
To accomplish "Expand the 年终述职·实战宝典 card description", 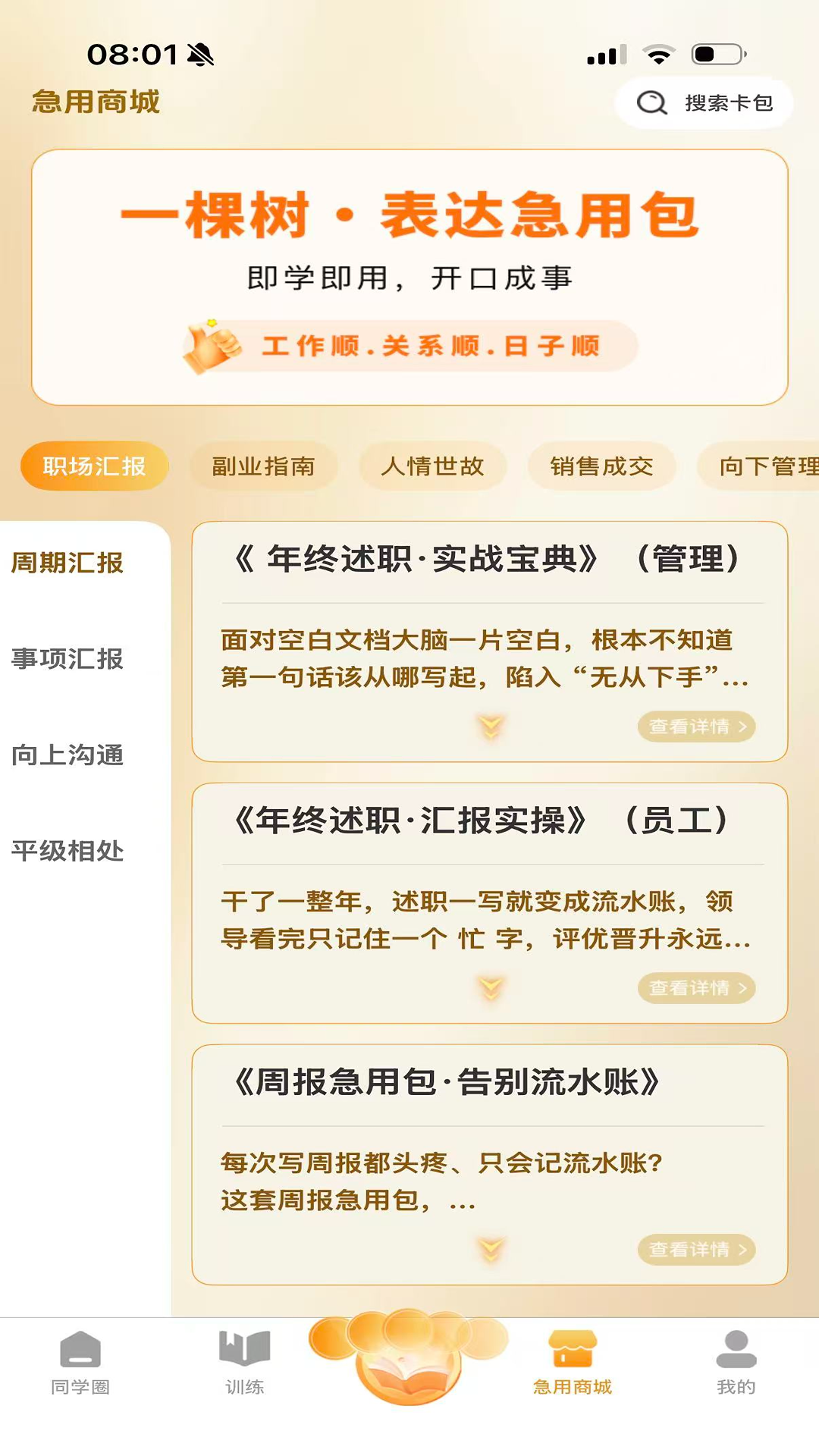I will tap(491, 727).
